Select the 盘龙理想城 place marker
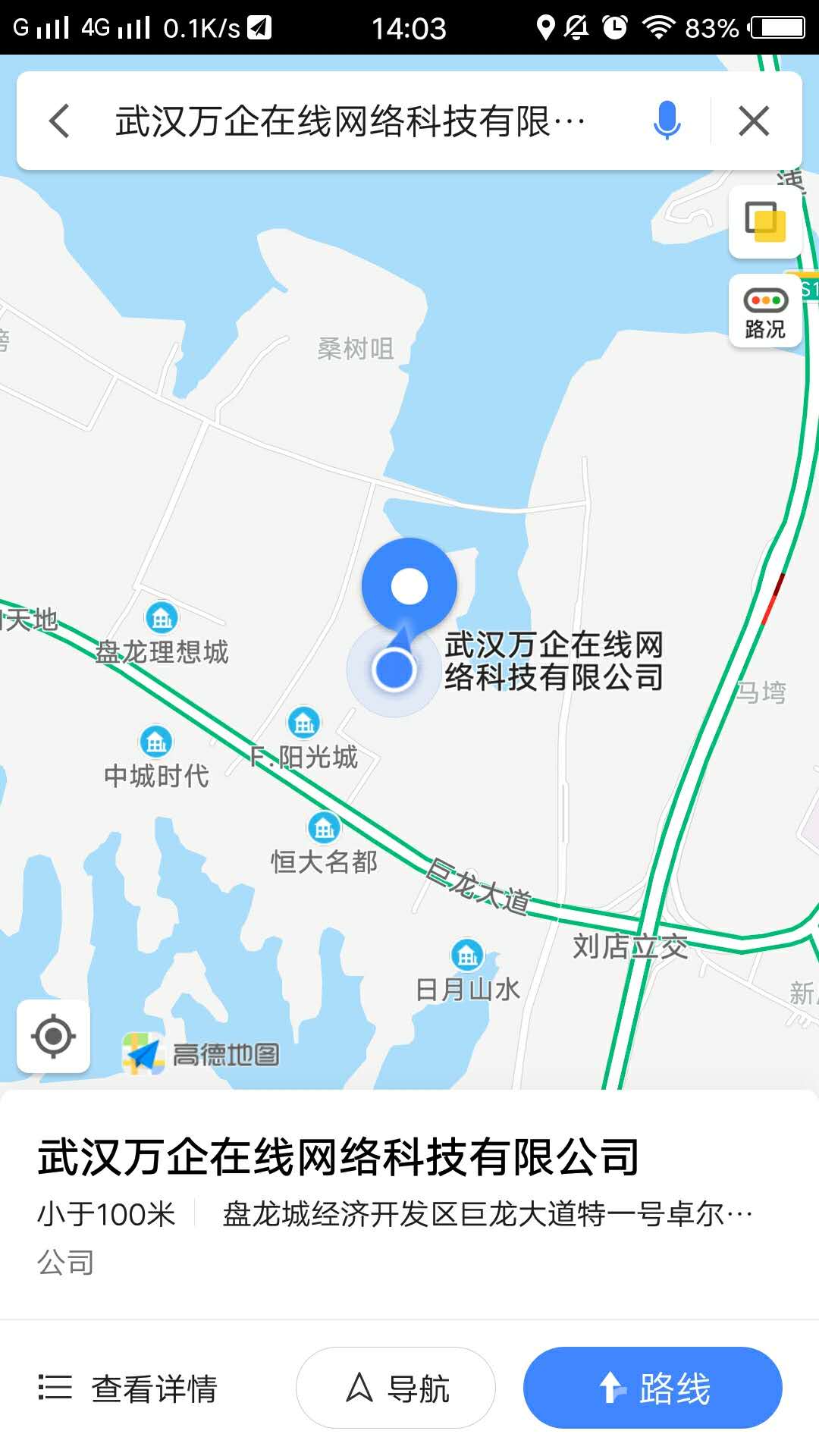 click(162, 619)
